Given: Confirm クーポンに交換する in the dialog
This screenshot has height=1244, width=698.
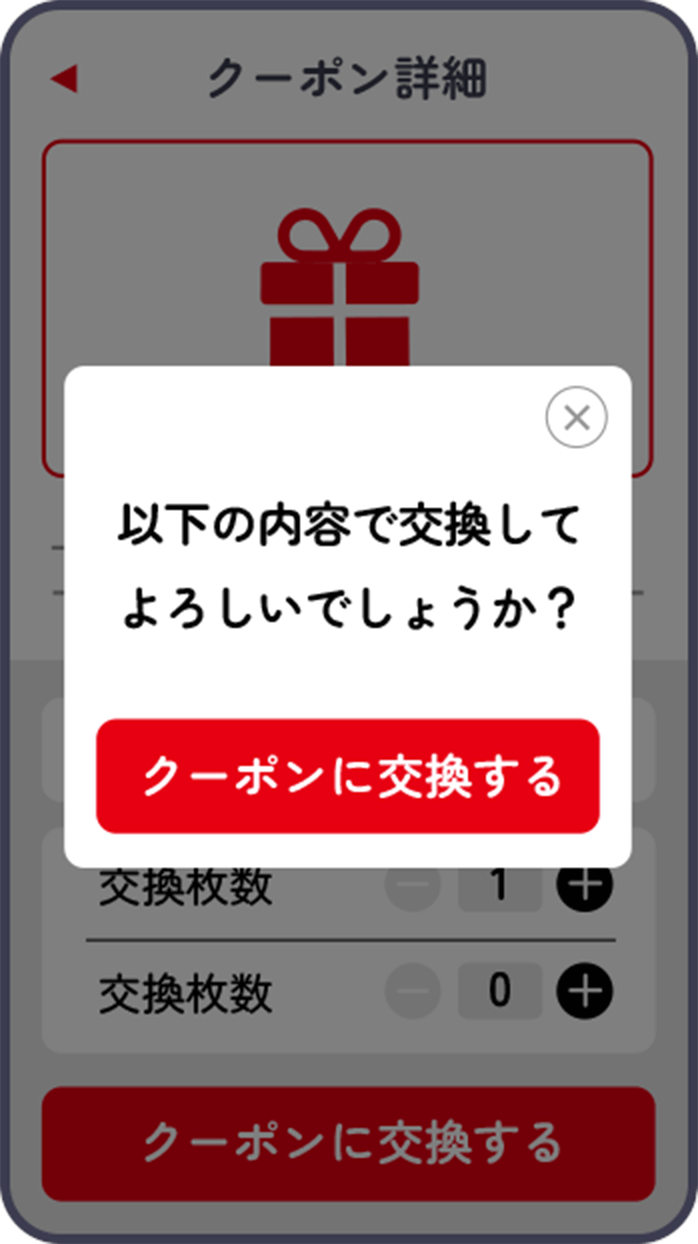Looking at the screenshot, I should tap(348, 776).
